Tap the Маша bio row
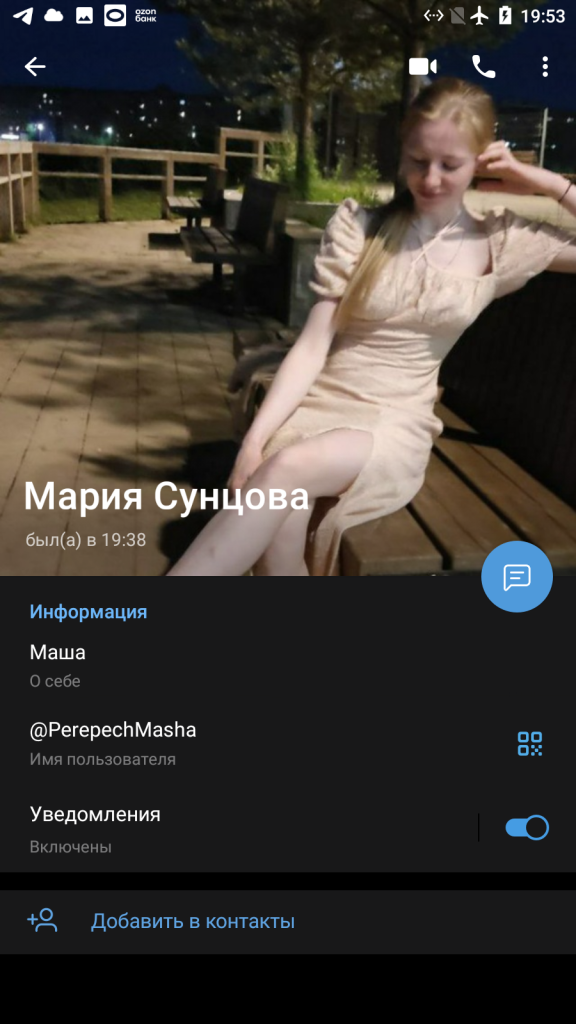 (288, 666)
